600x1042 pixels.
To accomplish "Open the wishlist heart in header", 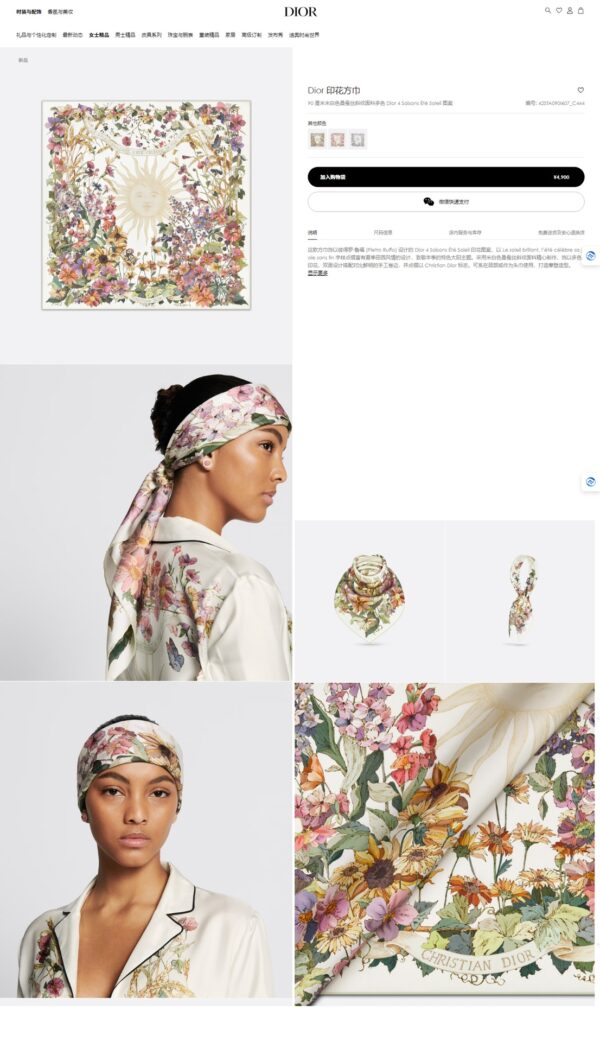I will pos(558,11).
